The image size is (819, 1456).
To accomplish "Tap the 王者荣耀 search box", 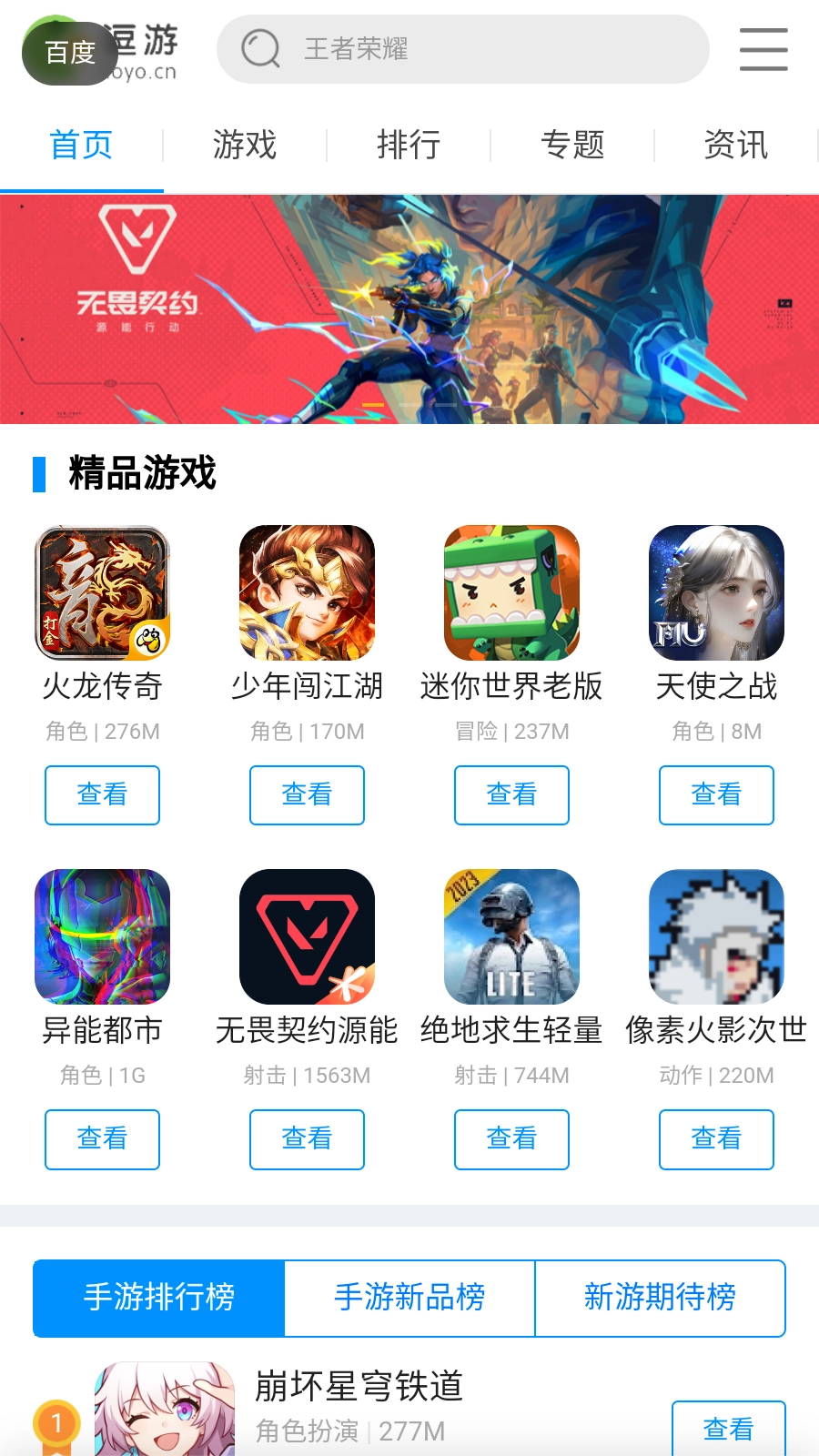I will (462, 49).
